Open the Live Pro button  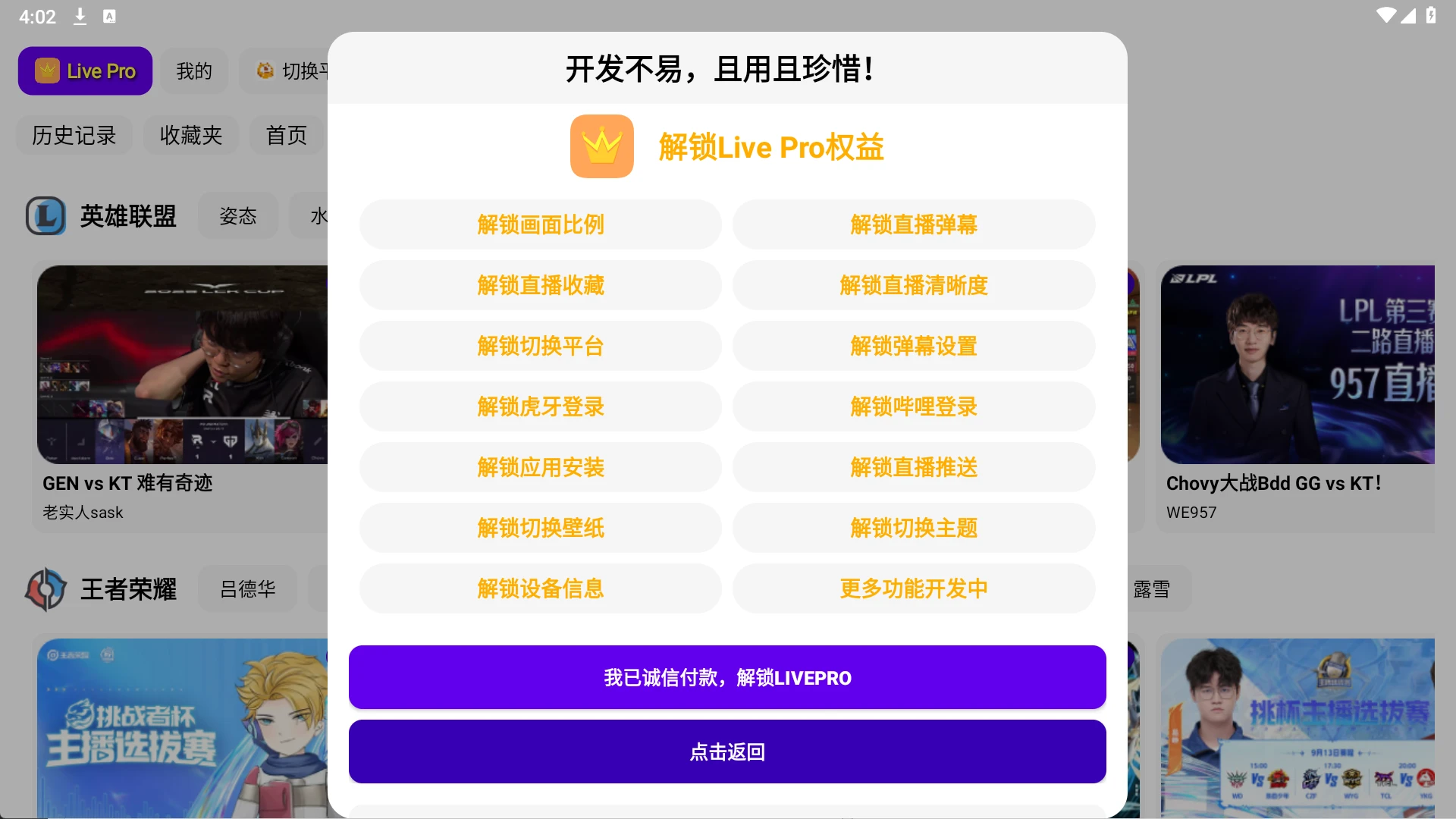coord(85,71)
